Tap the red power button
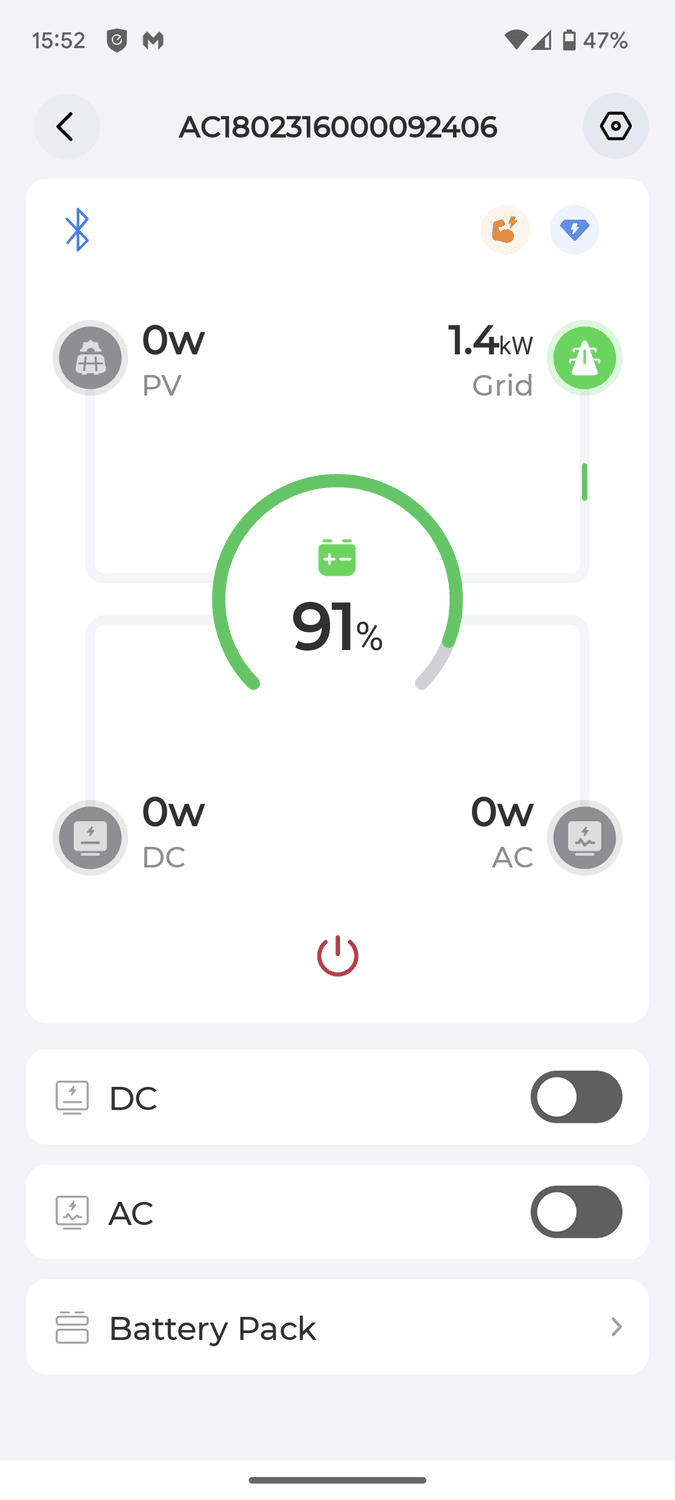675x1500 pixels. click(x=338, y=956)
